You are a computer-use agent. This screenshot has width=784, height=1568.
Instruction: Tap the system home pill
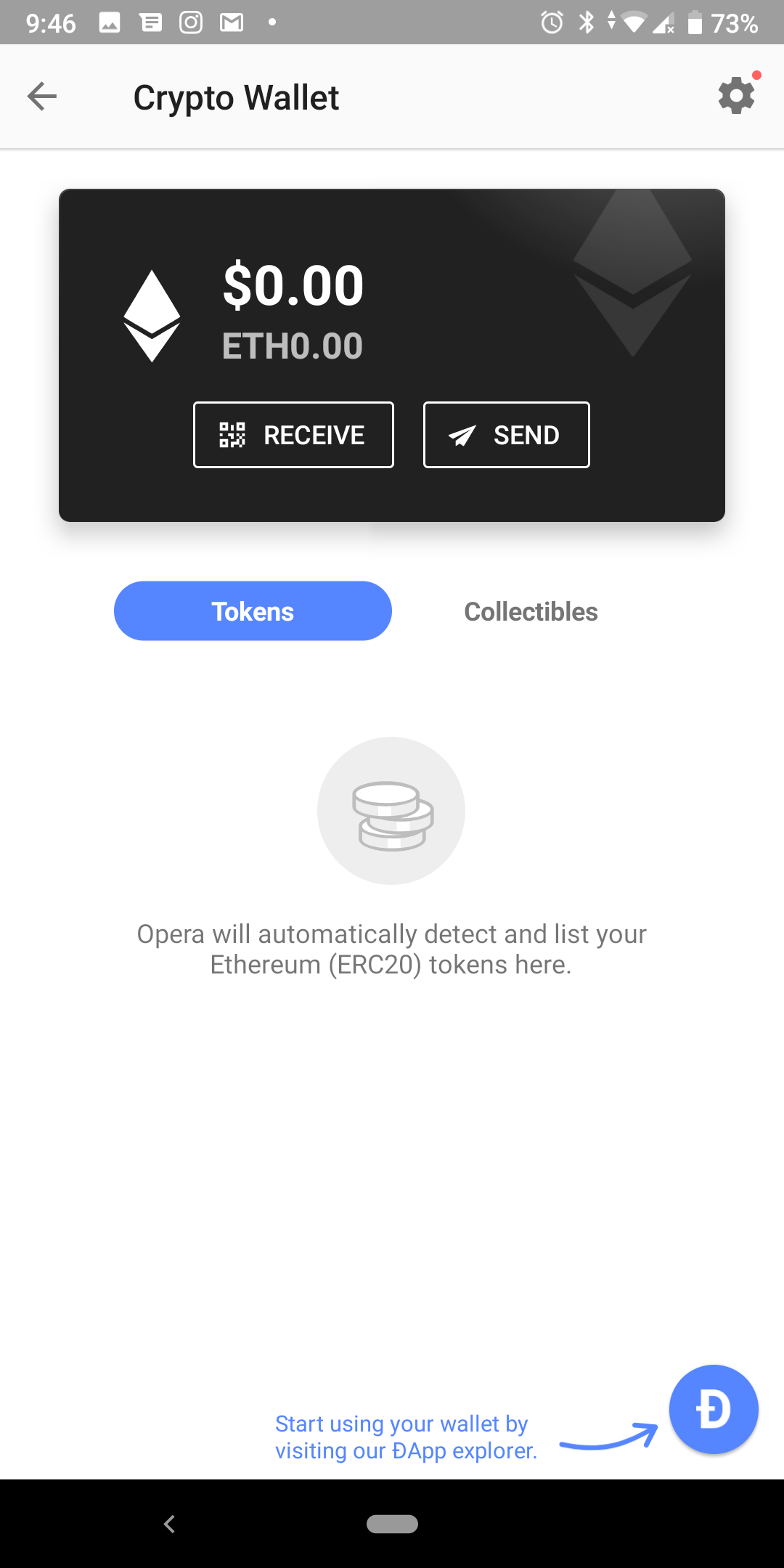coord(392,1524)
